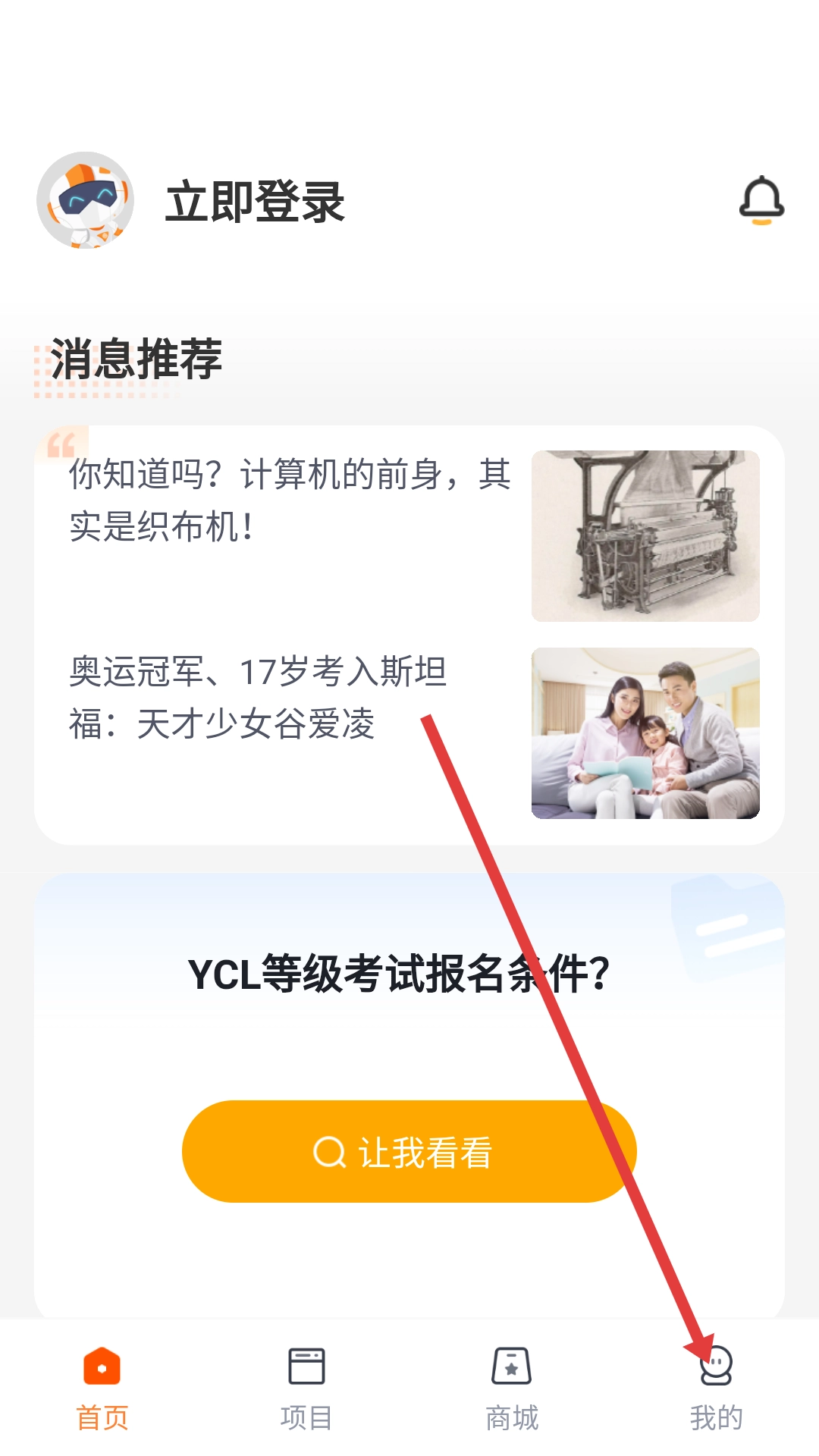The image size is (819, 1456).
Task: Open the robot avatar profile picture
Action: tap(86, 201)
